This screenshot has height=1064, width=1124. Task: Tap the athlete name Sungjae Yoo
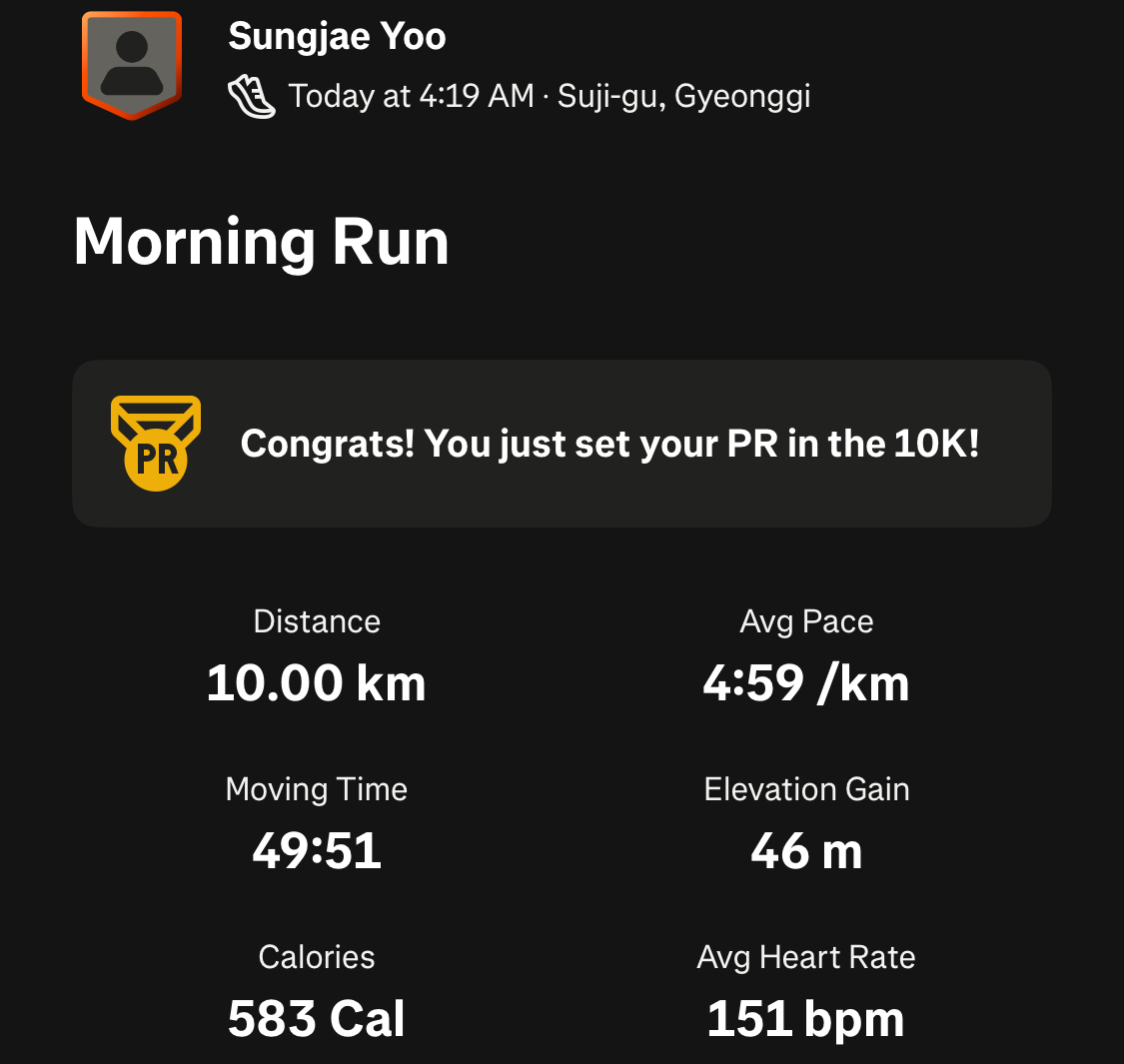(337, 37)
